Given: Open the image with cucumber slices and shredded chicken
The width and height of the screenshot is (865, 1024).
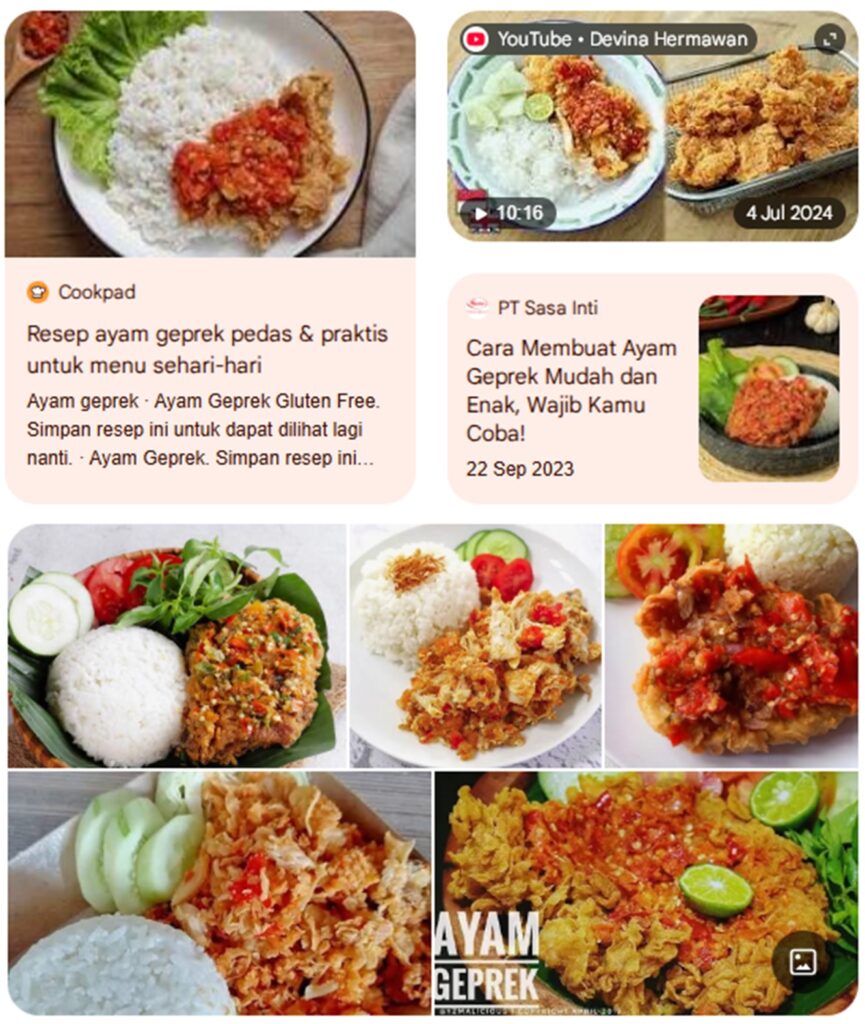Looking at the screenshot, I should click(x=218, y=892).
